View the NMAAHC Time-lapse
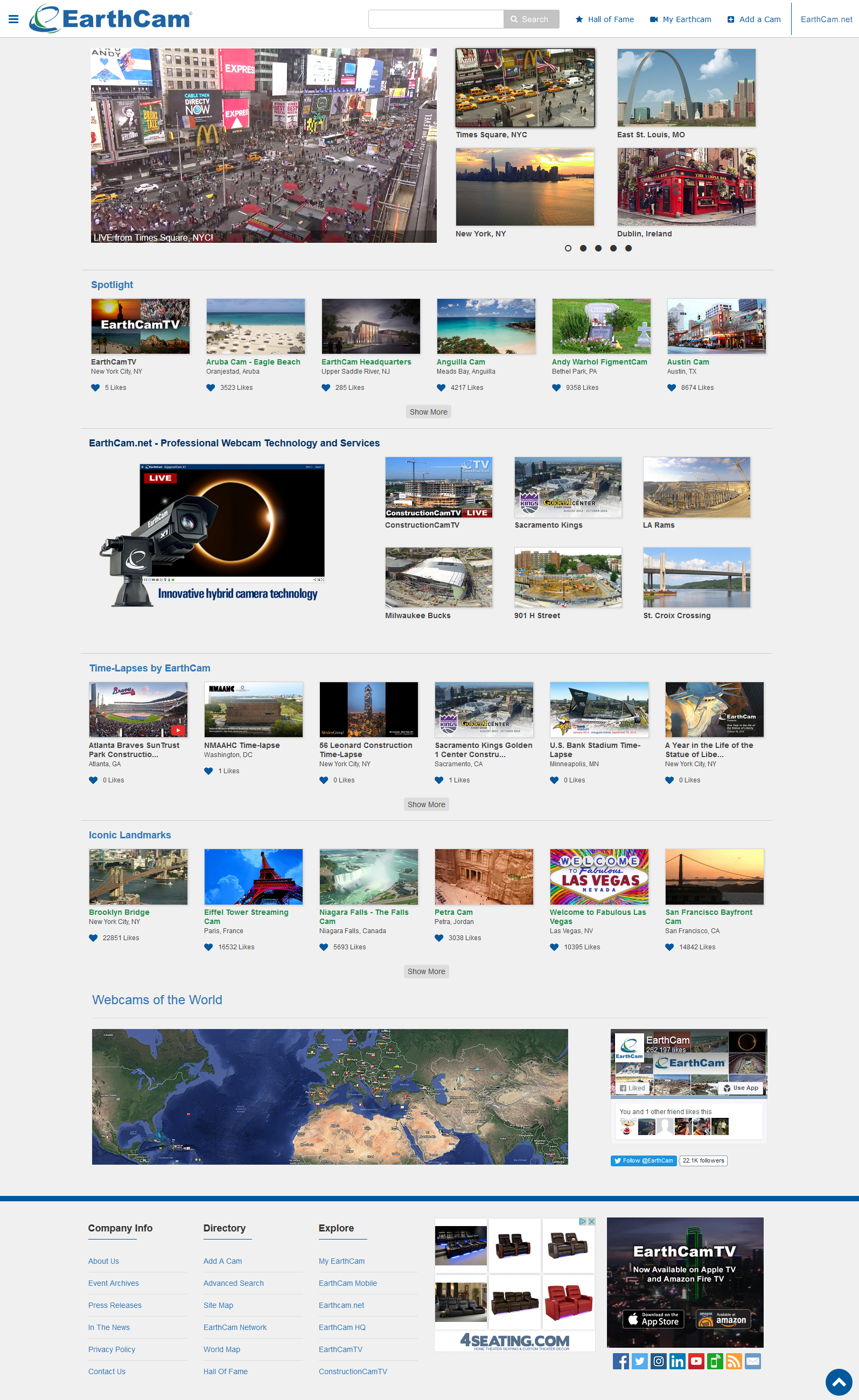The width and height of the screenshot is (859, 1400). [x=253, y=710]
